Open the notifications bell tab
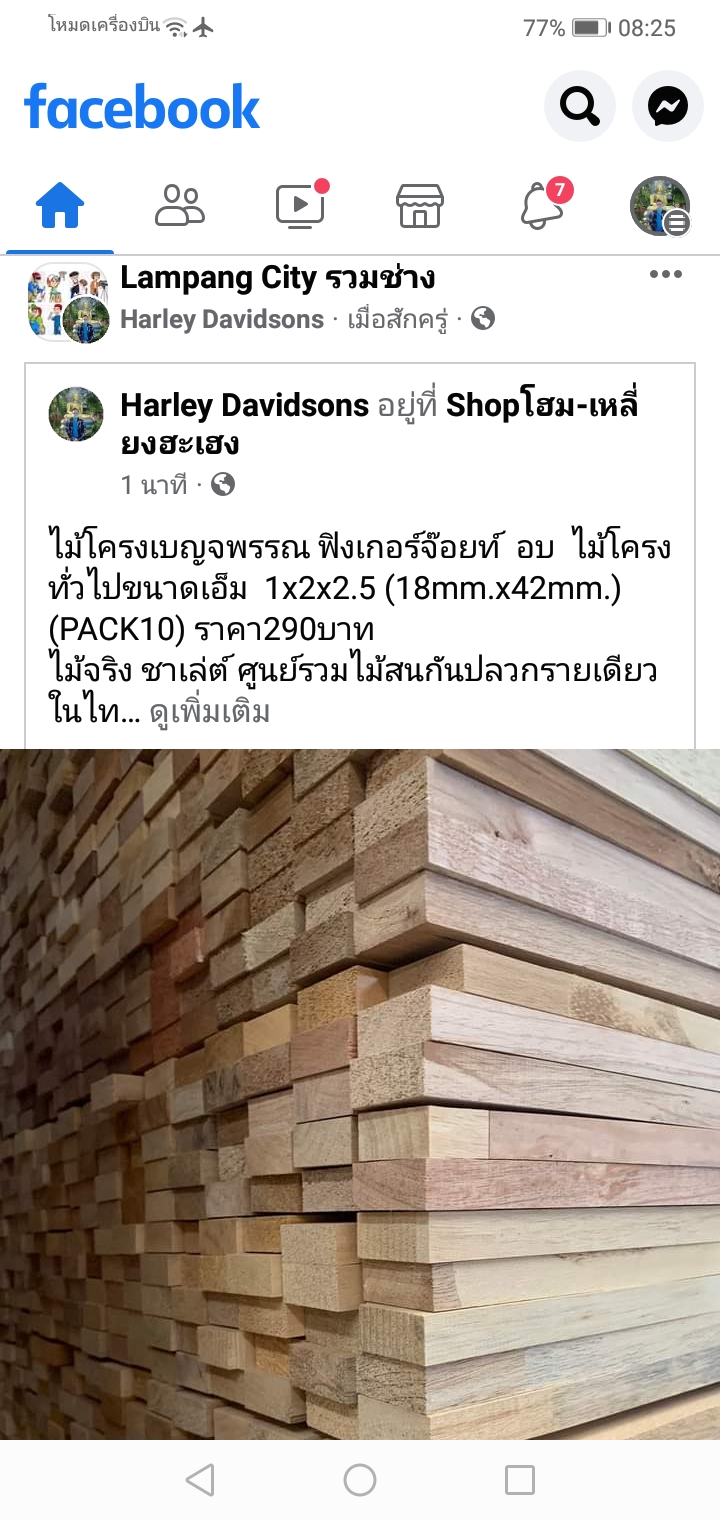This screenshot has height=1520, width=720. [x=540, y=206]
